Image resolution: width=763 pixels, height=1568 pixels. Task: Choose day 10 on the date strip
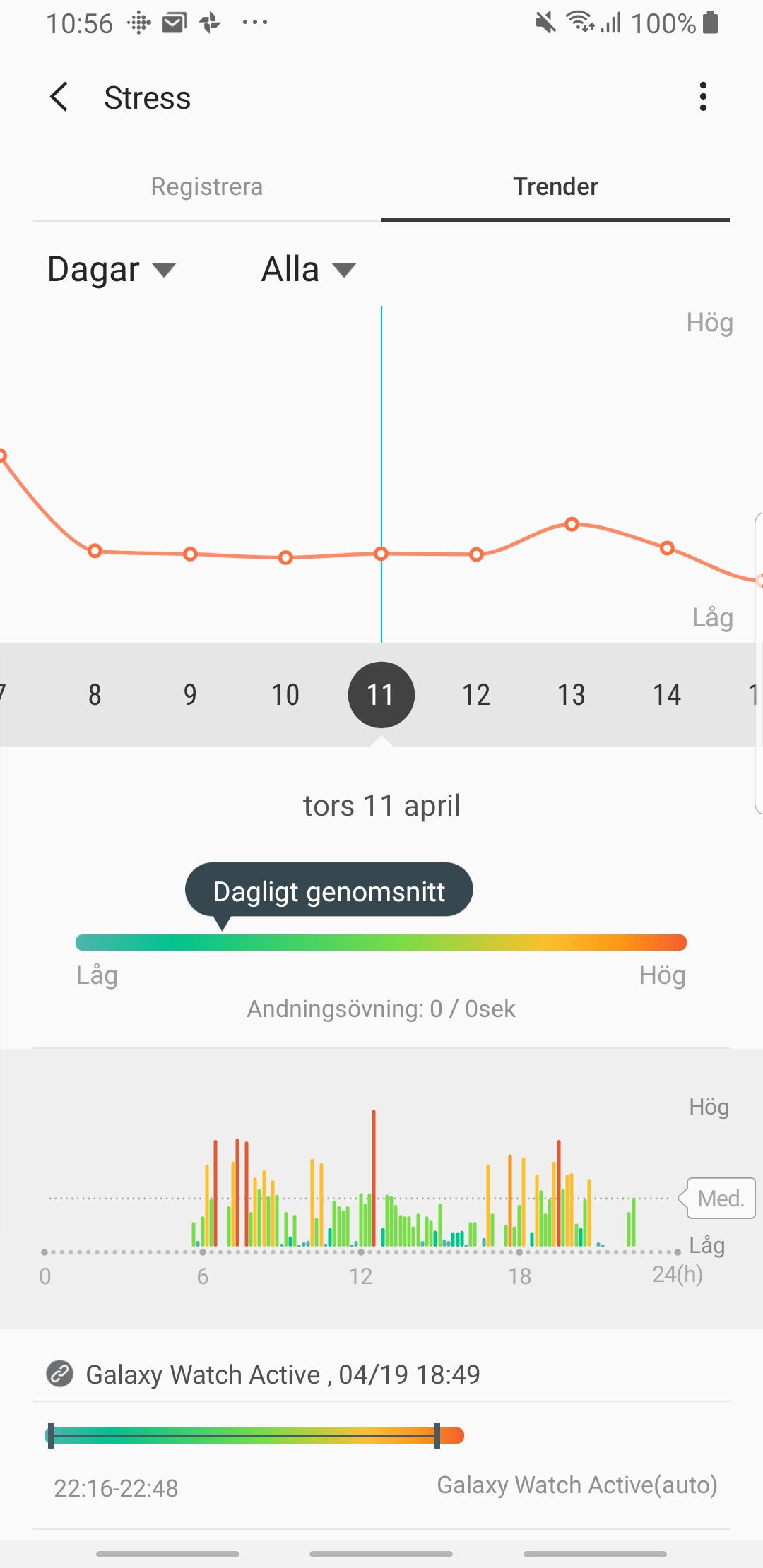285,695
